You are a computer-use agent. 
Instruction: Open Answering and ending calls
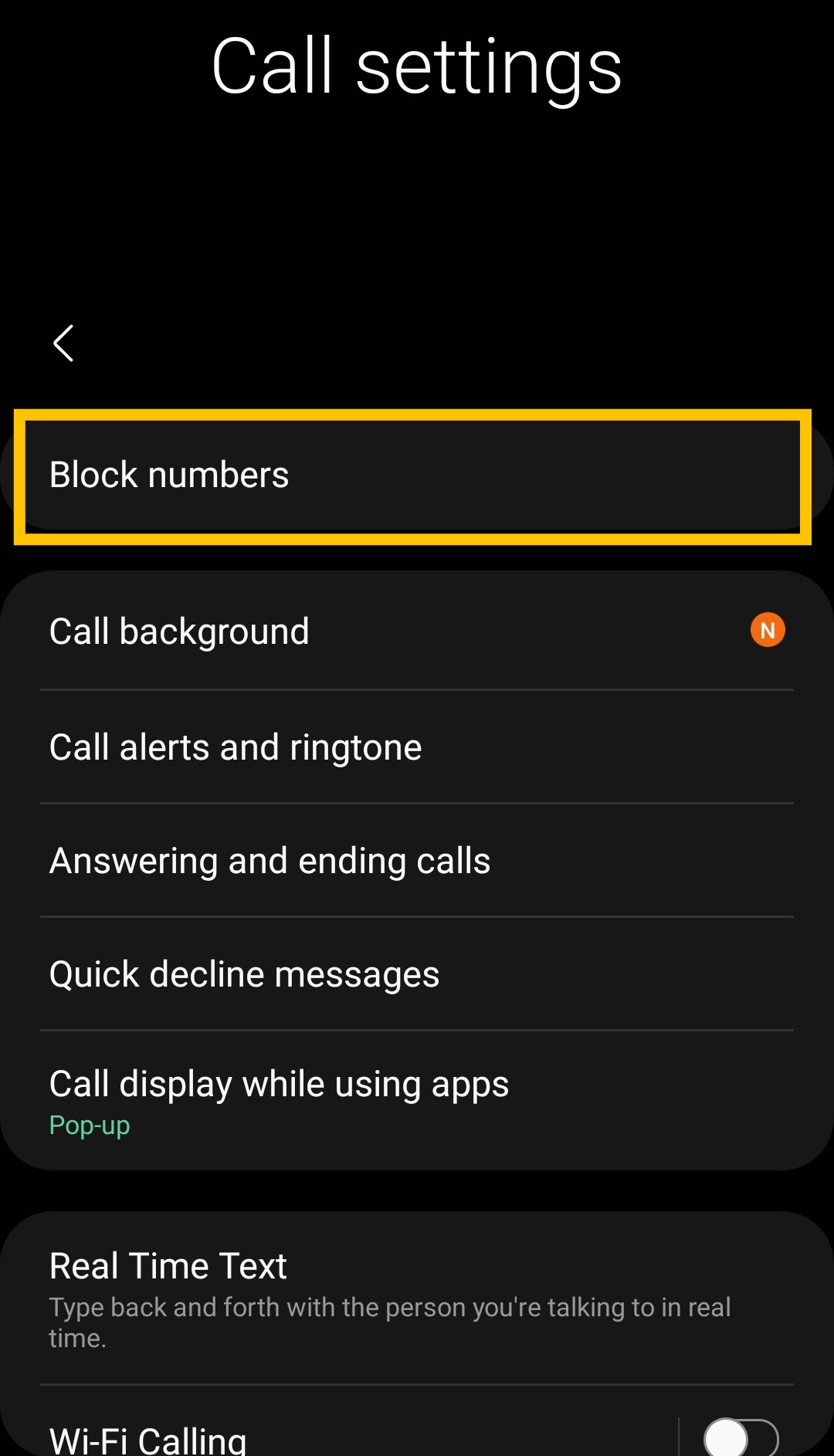[417, 860]
